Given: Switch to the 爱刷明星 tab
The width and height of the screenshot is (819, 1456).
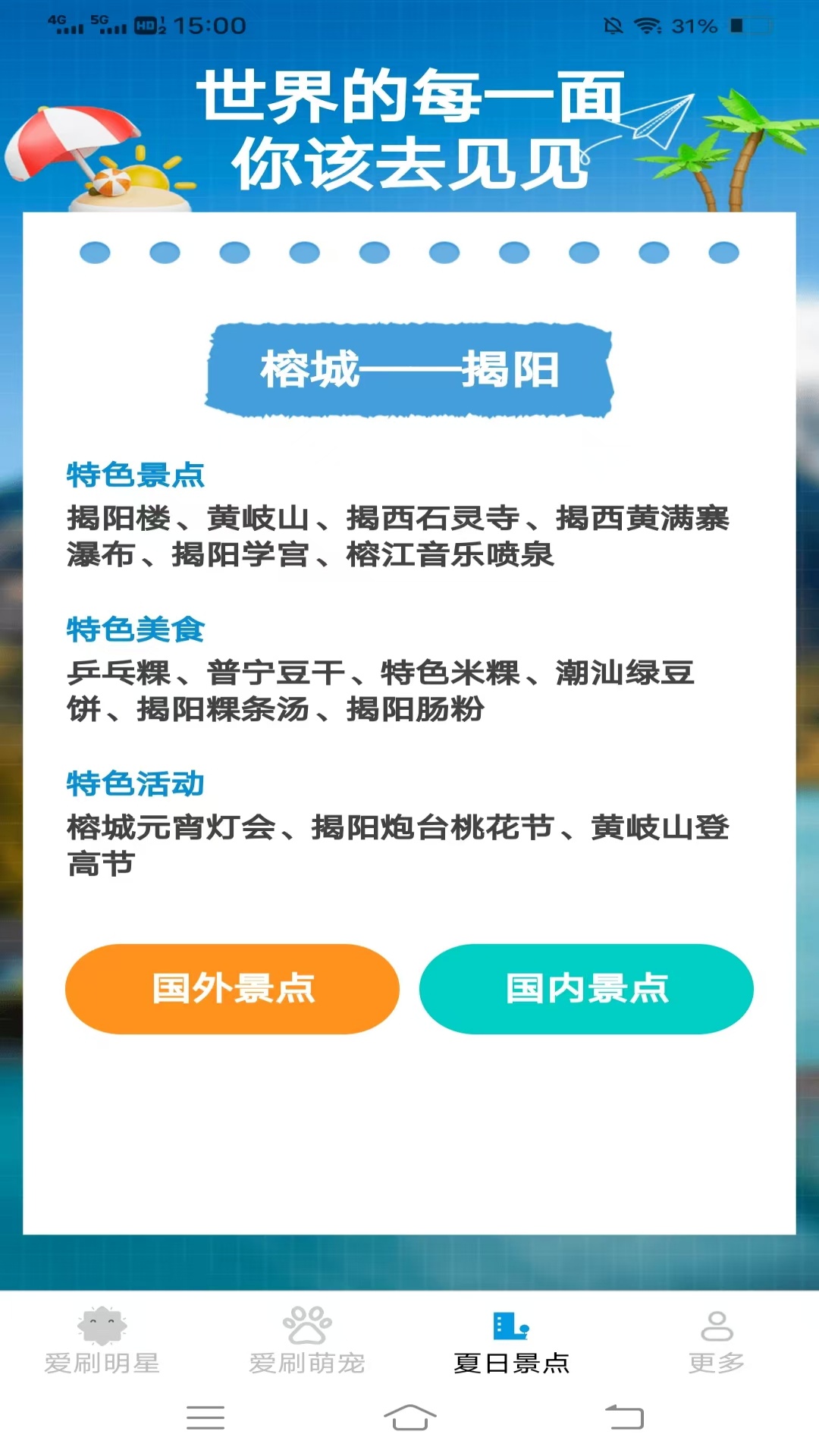Looking at the screenshot, I should point(102,1341).
